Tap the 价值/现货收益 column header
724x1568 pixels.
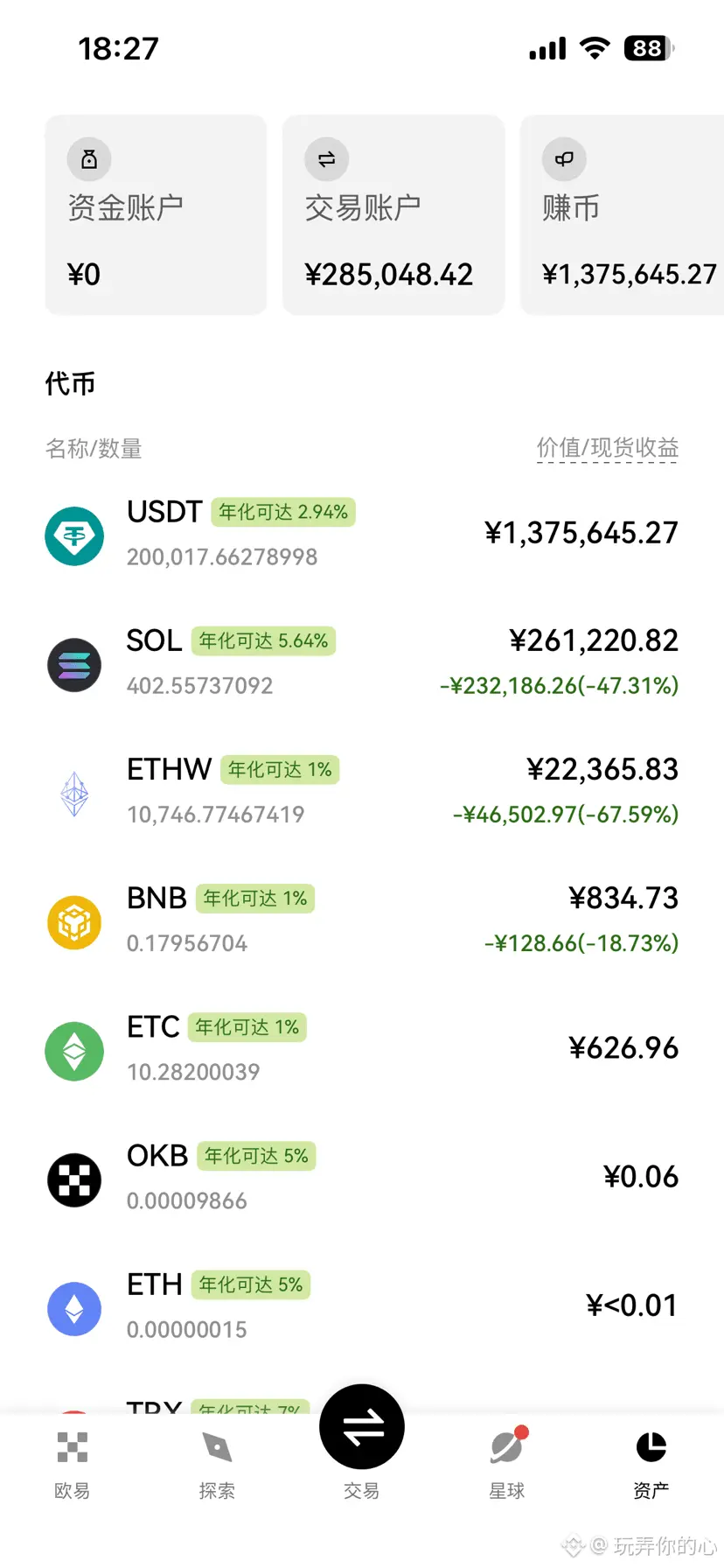pyautogui.click(x=608, y=448)
